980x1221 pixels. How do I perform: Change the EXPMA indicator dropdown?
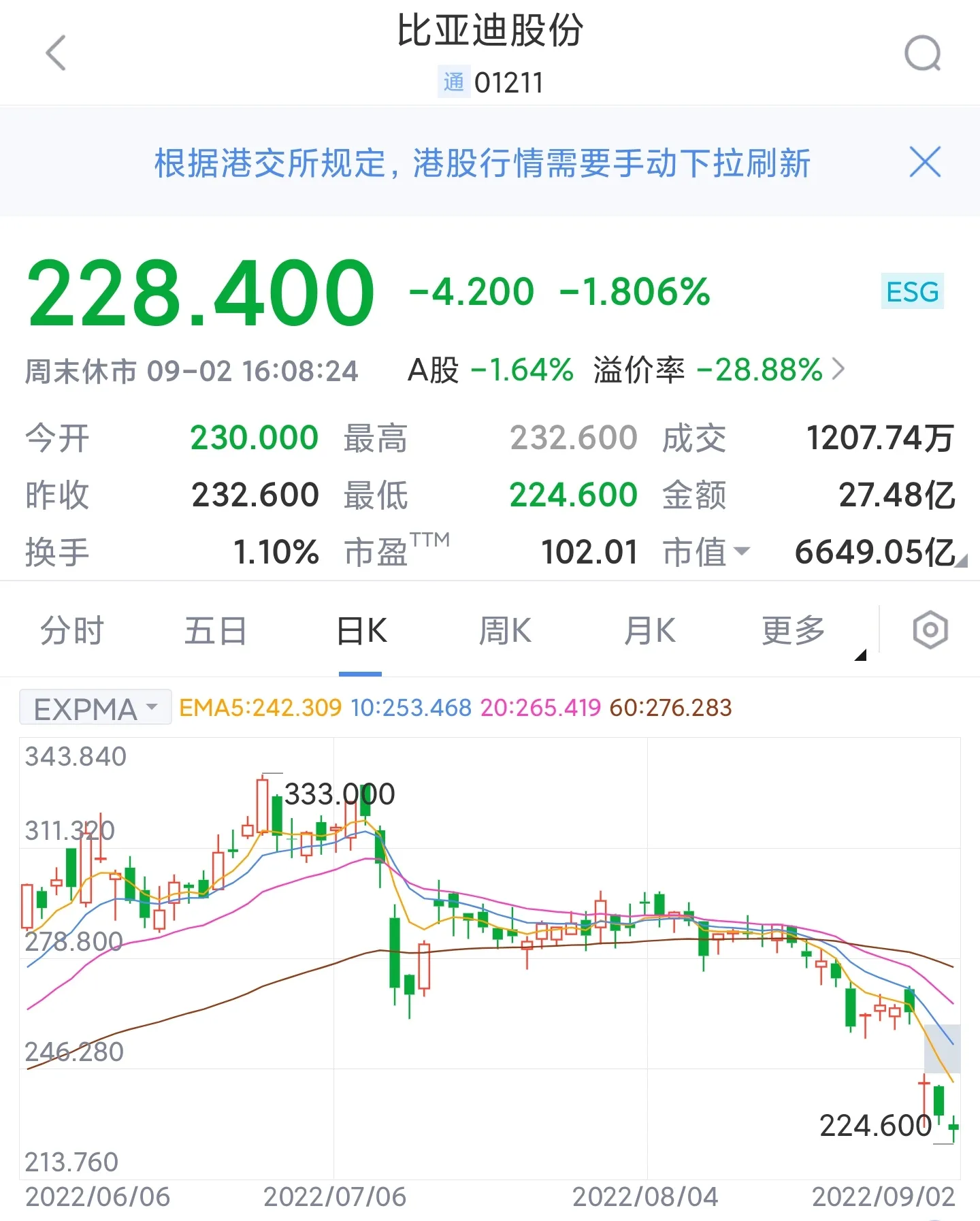click(95, 709)
